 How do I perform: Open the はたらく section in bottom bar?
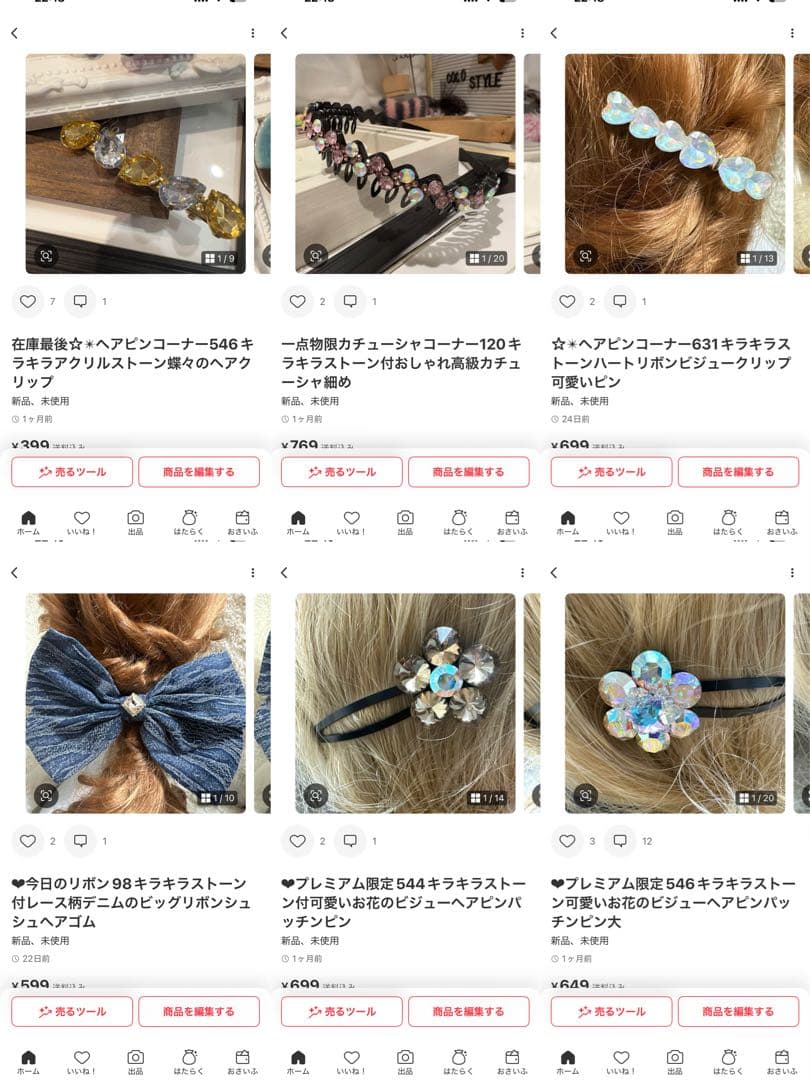pos(189,1058)
